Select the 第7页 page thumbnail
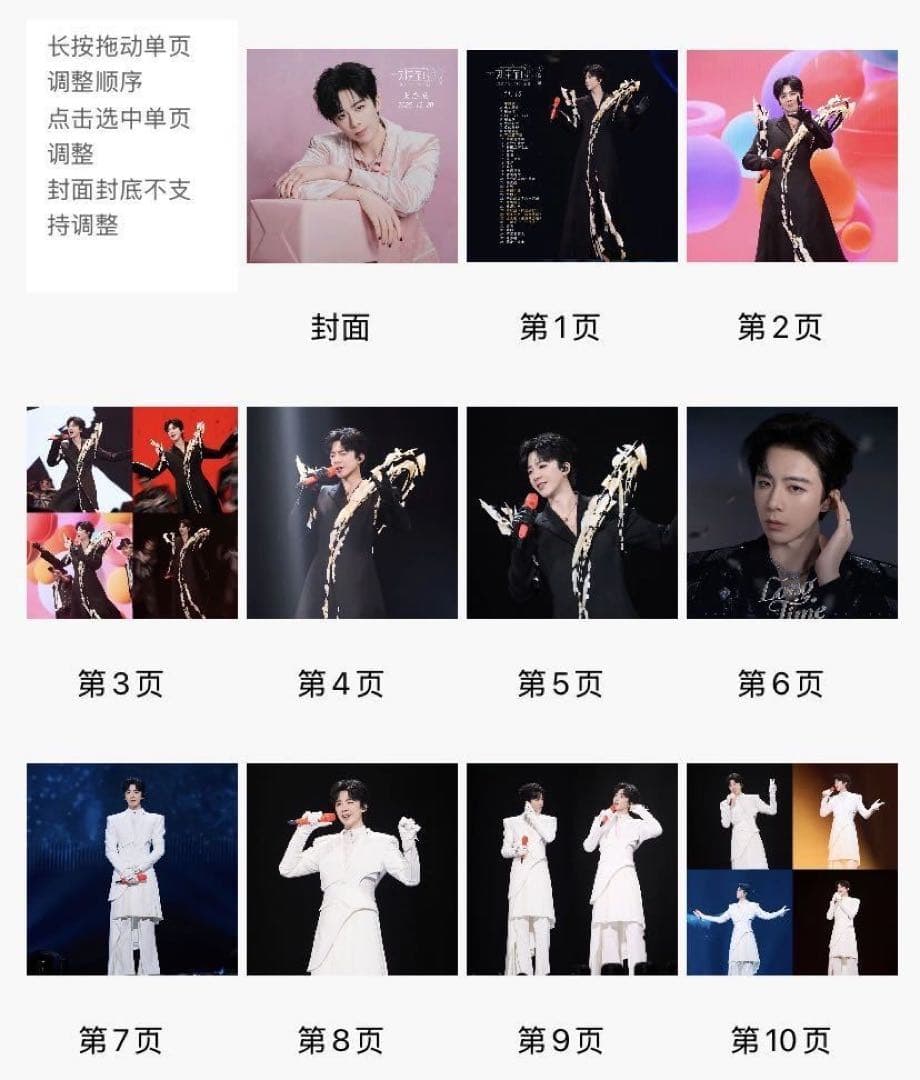The image size is (920, 1080). (132, 869)
